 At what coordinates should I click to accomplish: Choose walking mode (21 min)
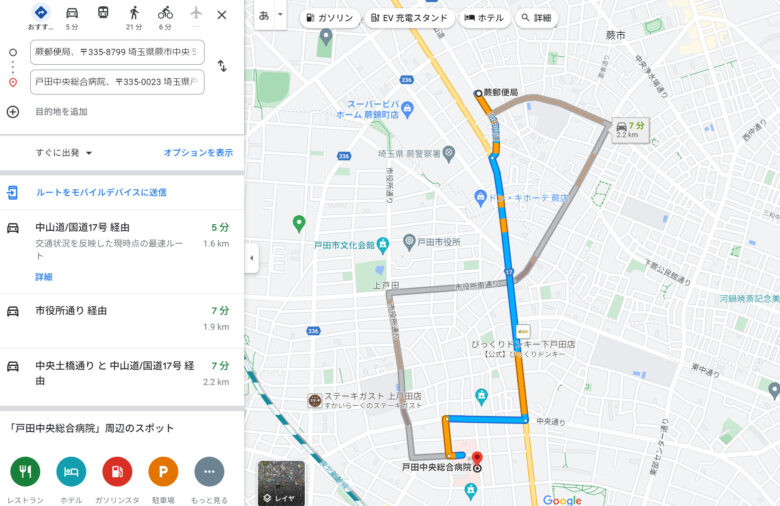(x=134, y=16)
